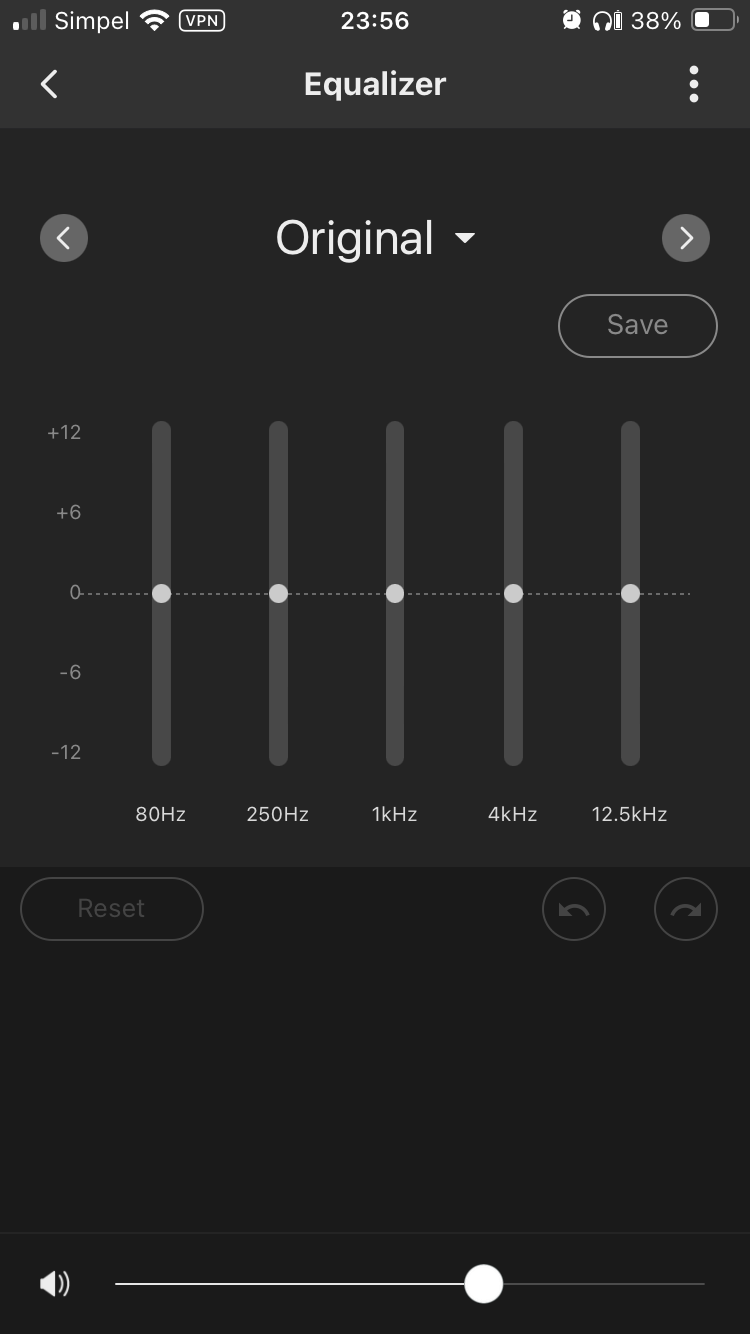Tap the 80Hz band slider handle
The width and height of the screenshot is (750, 1334).
pos(161,594)
